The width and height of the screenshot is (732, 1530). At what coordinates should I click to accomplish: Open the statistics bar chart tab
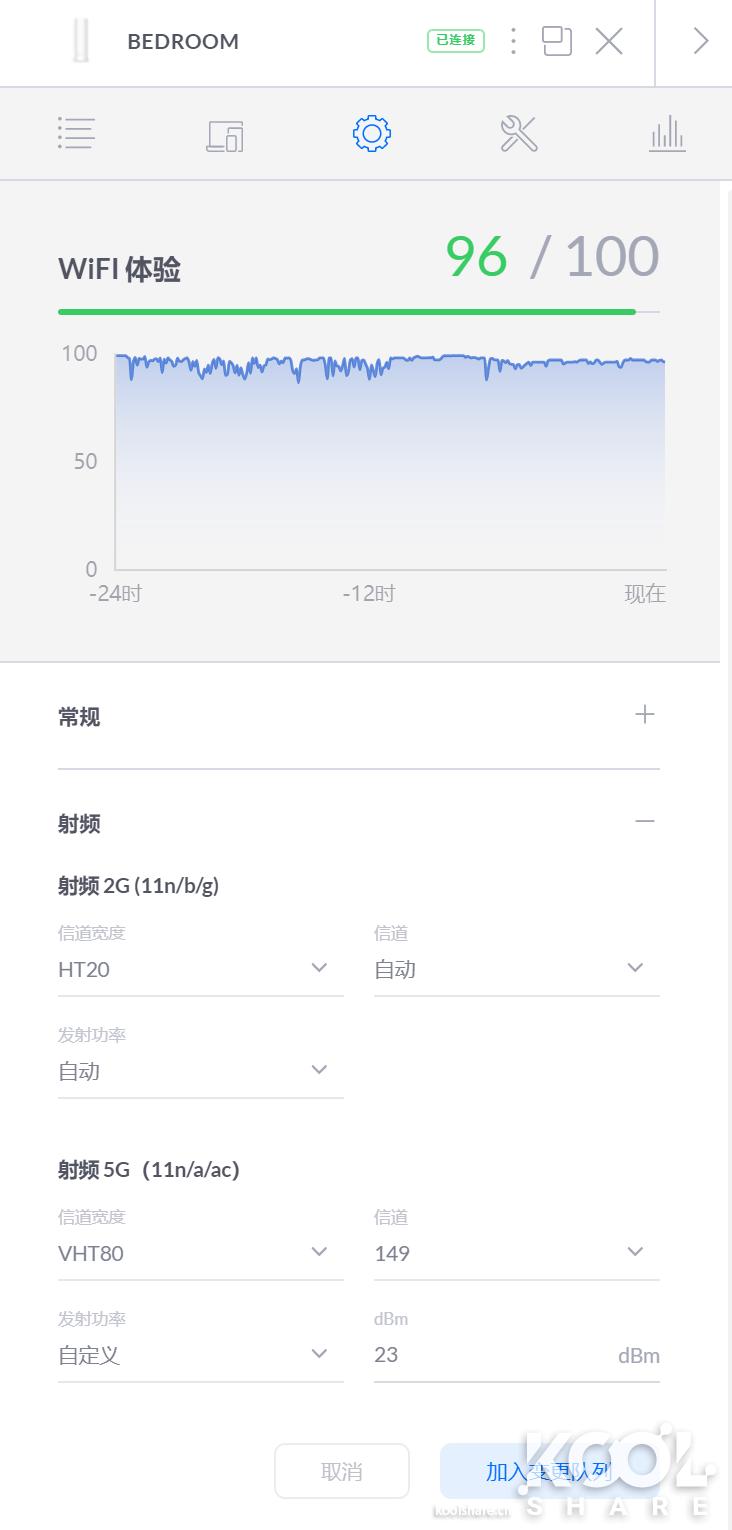tap(666, 133)
